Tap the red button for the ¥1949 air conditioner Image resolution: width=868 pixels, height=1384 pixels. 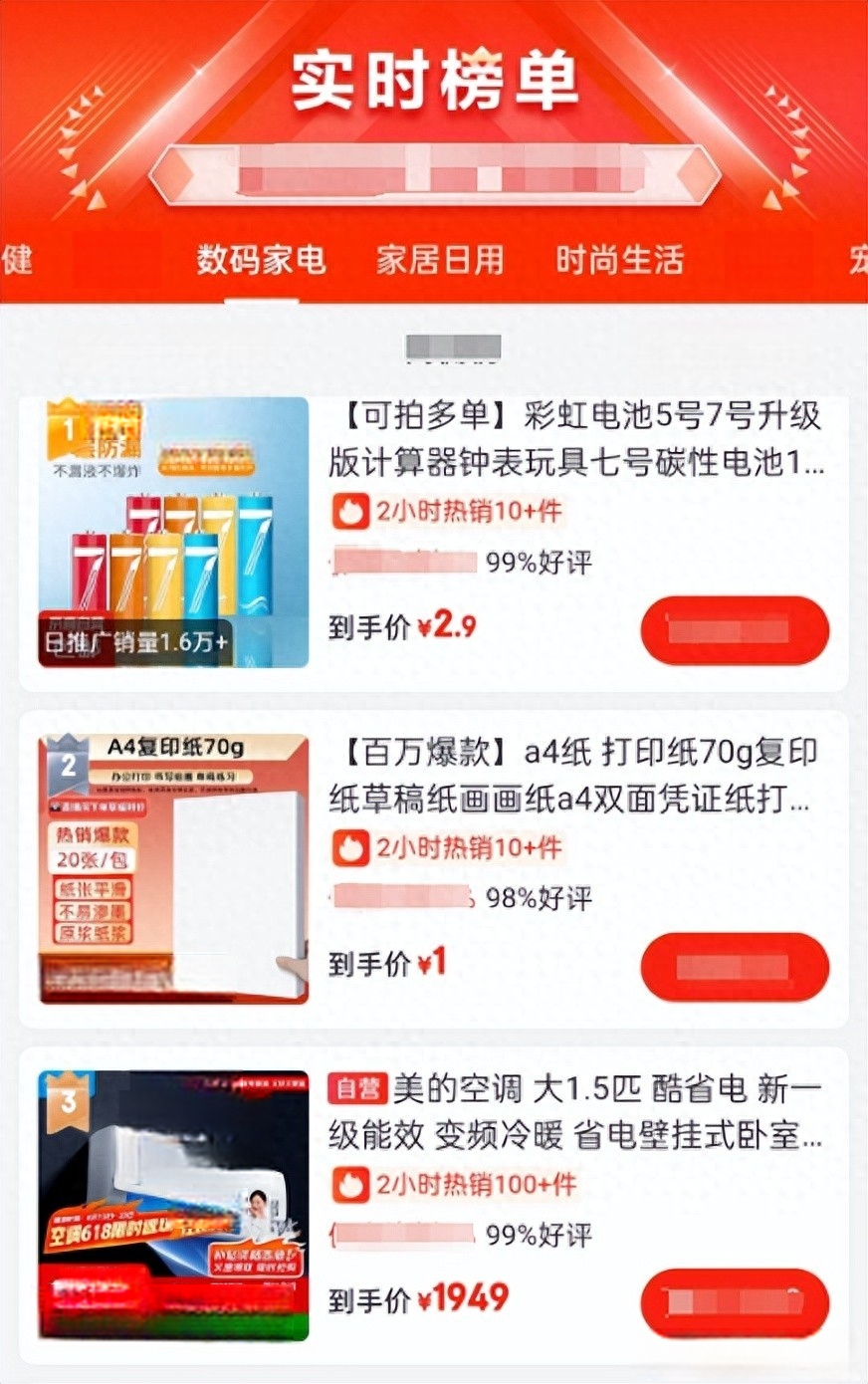pyautogui.click(x=735, y=1302)
